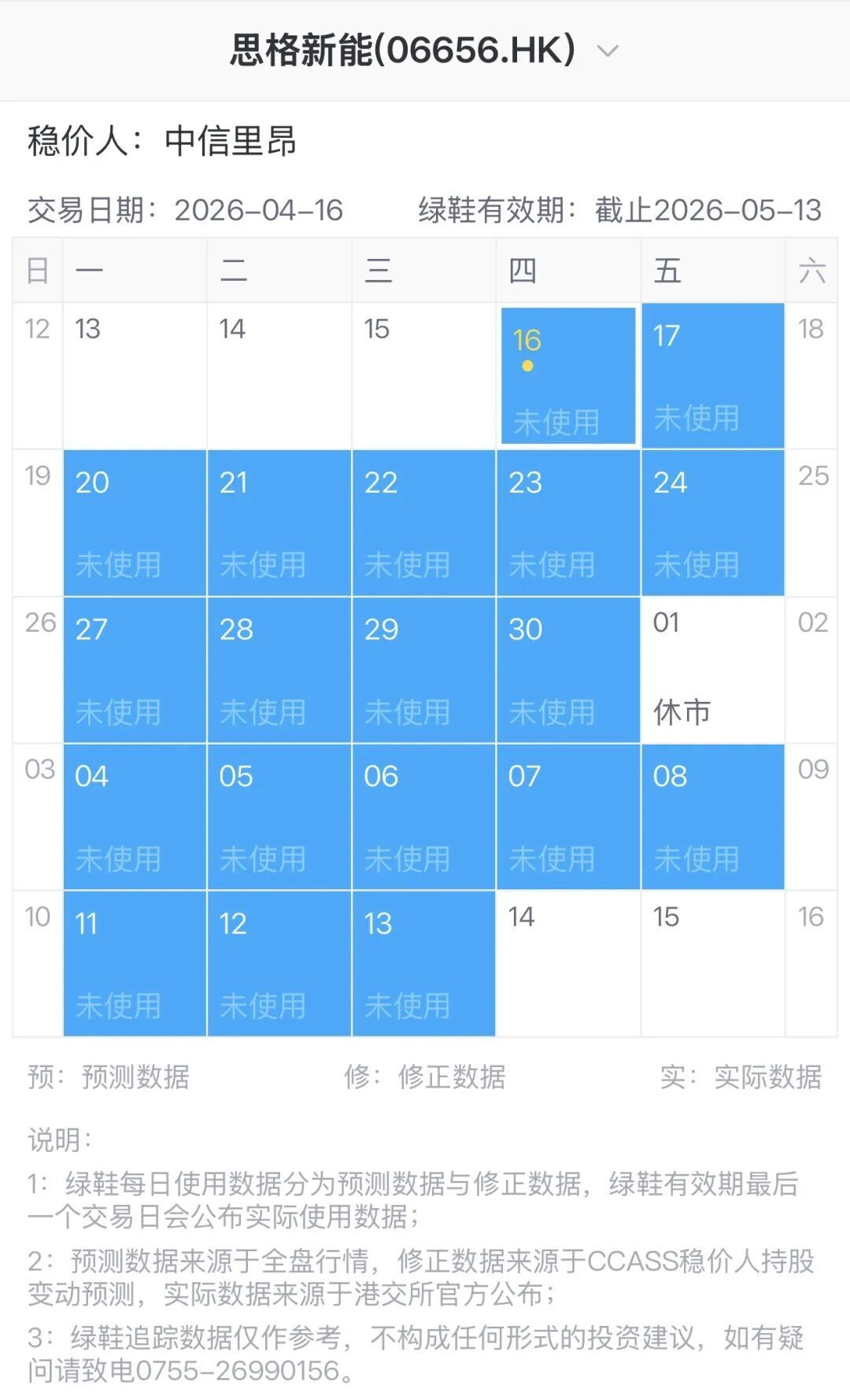Tap the April 22 date cell

click(423, 523)
